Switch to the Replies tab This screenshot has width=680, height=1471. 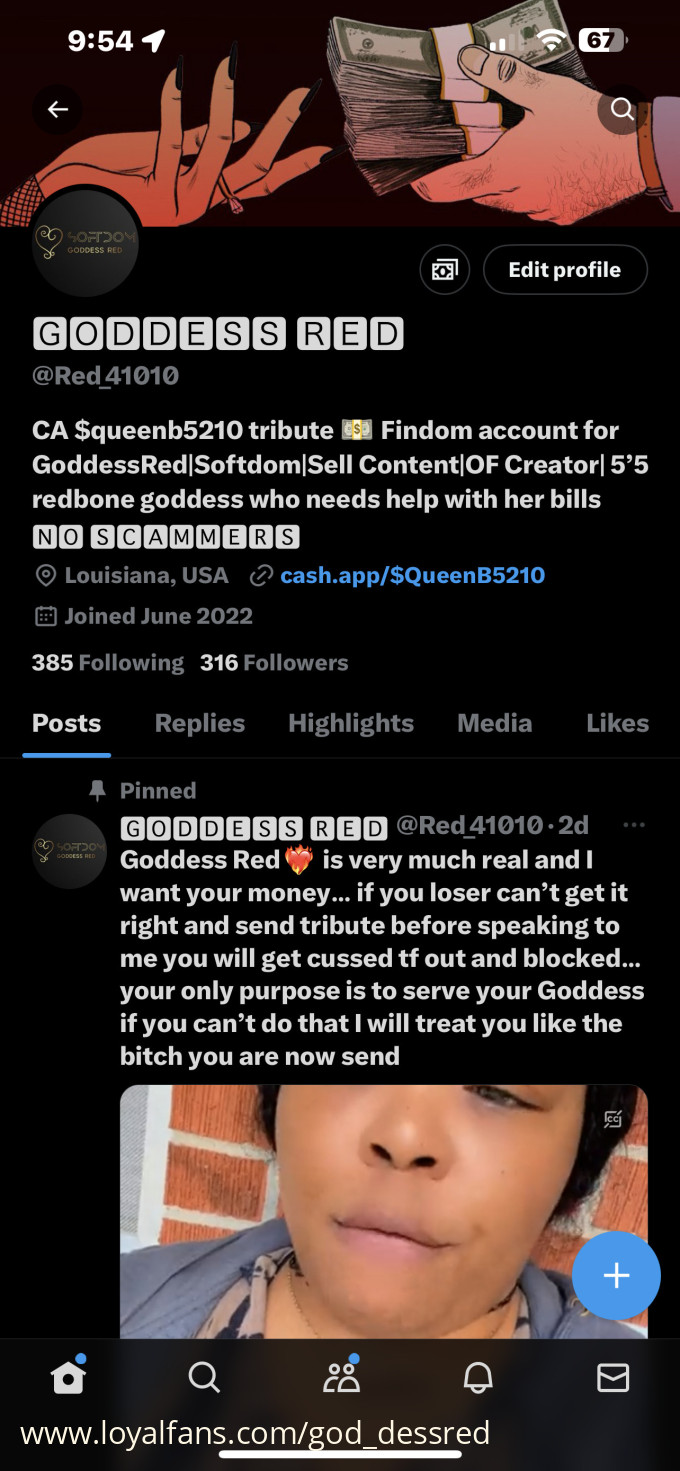click(x=200, y=723)
